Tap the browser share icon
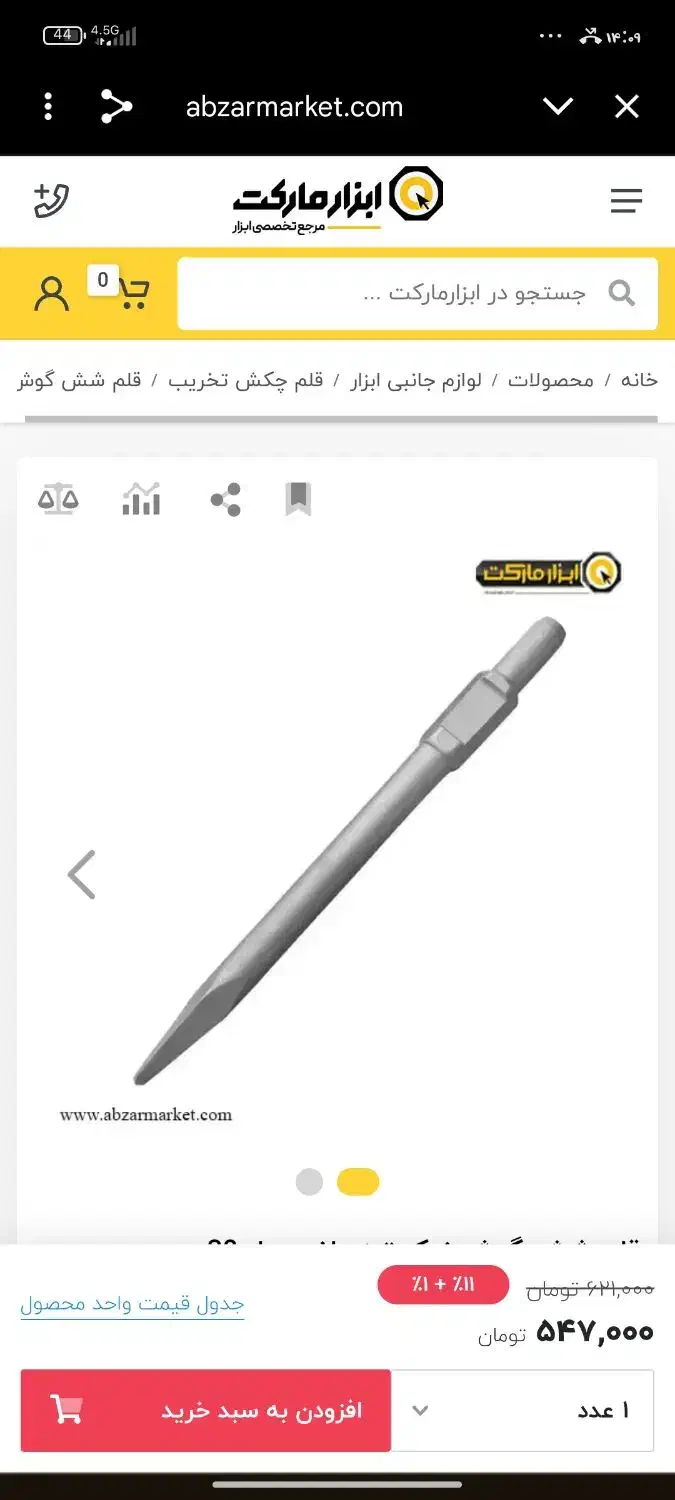This screenshot has height=1500, width=675. point(116,107)
